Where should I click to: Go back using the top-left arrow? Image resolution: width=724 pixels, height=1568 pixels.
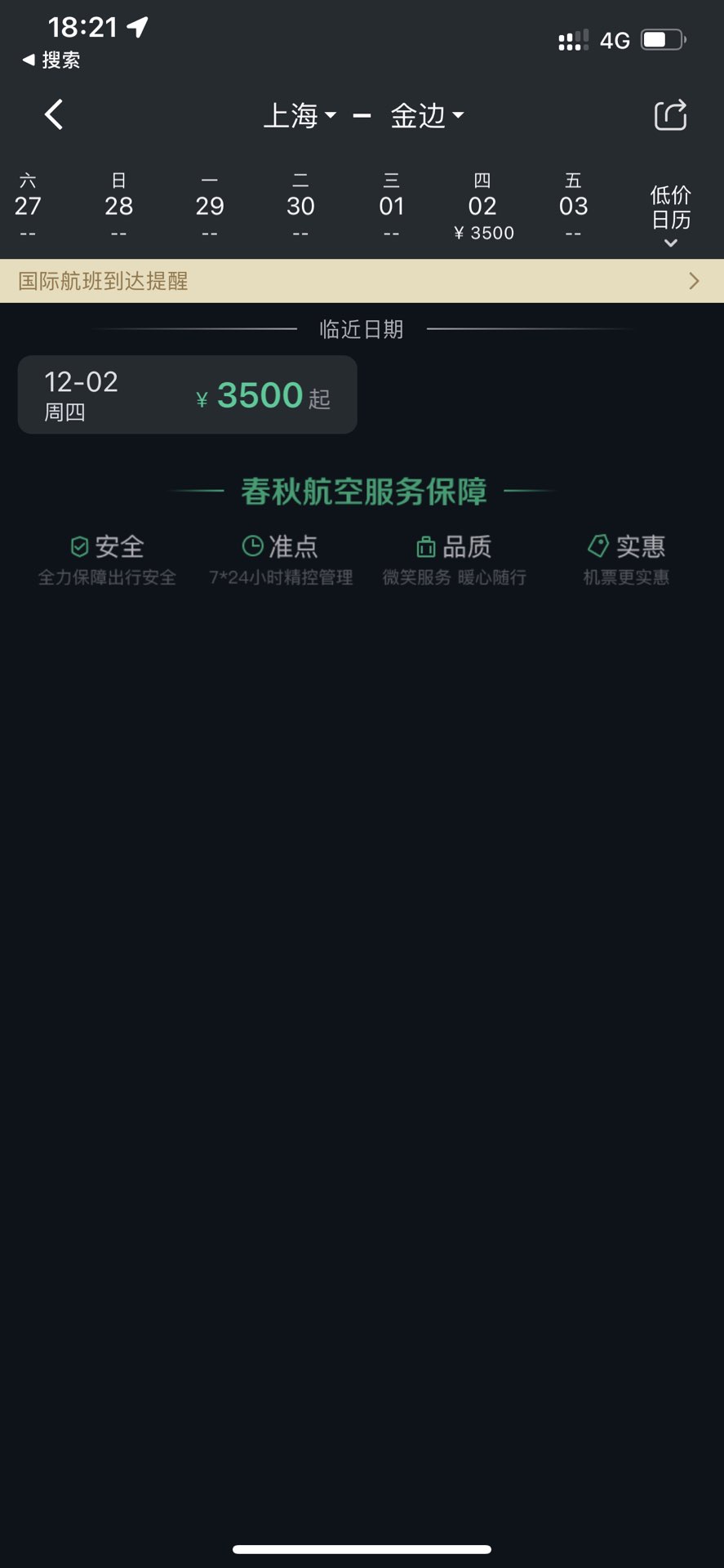[54, 115]
